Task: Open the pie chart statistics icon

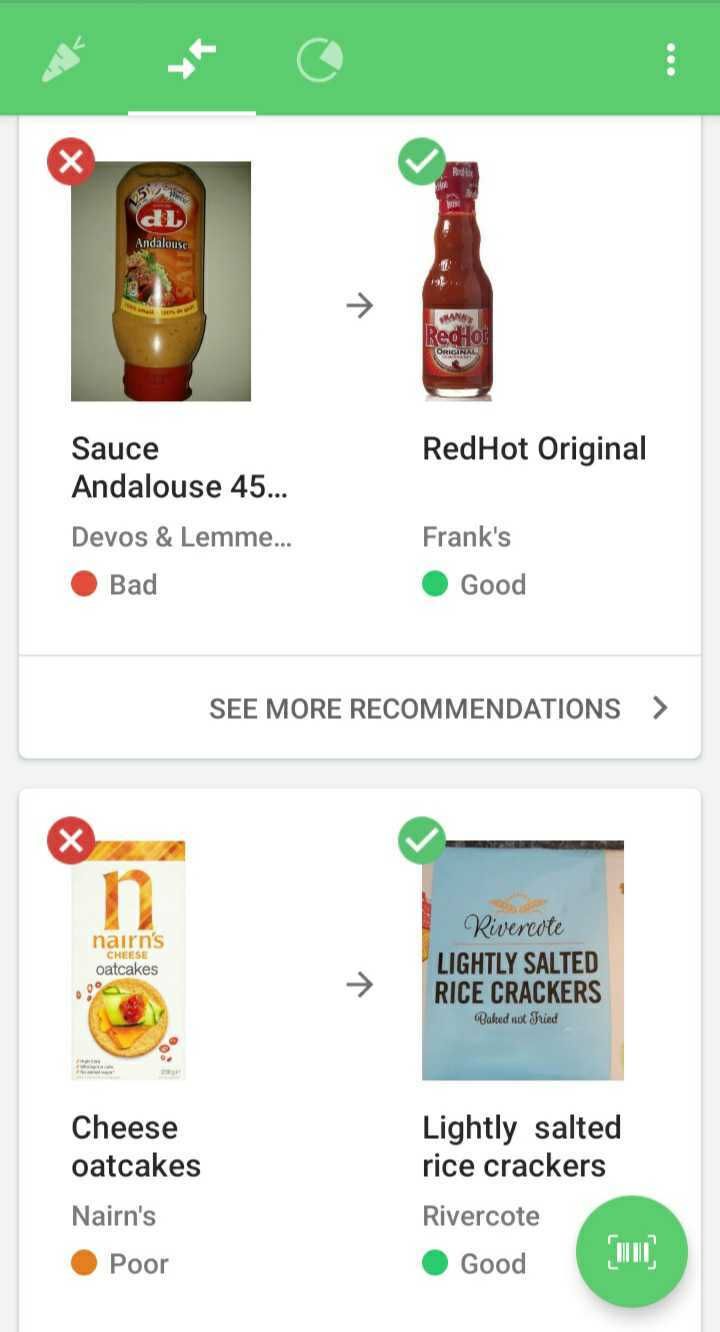Action: point(318,59)
